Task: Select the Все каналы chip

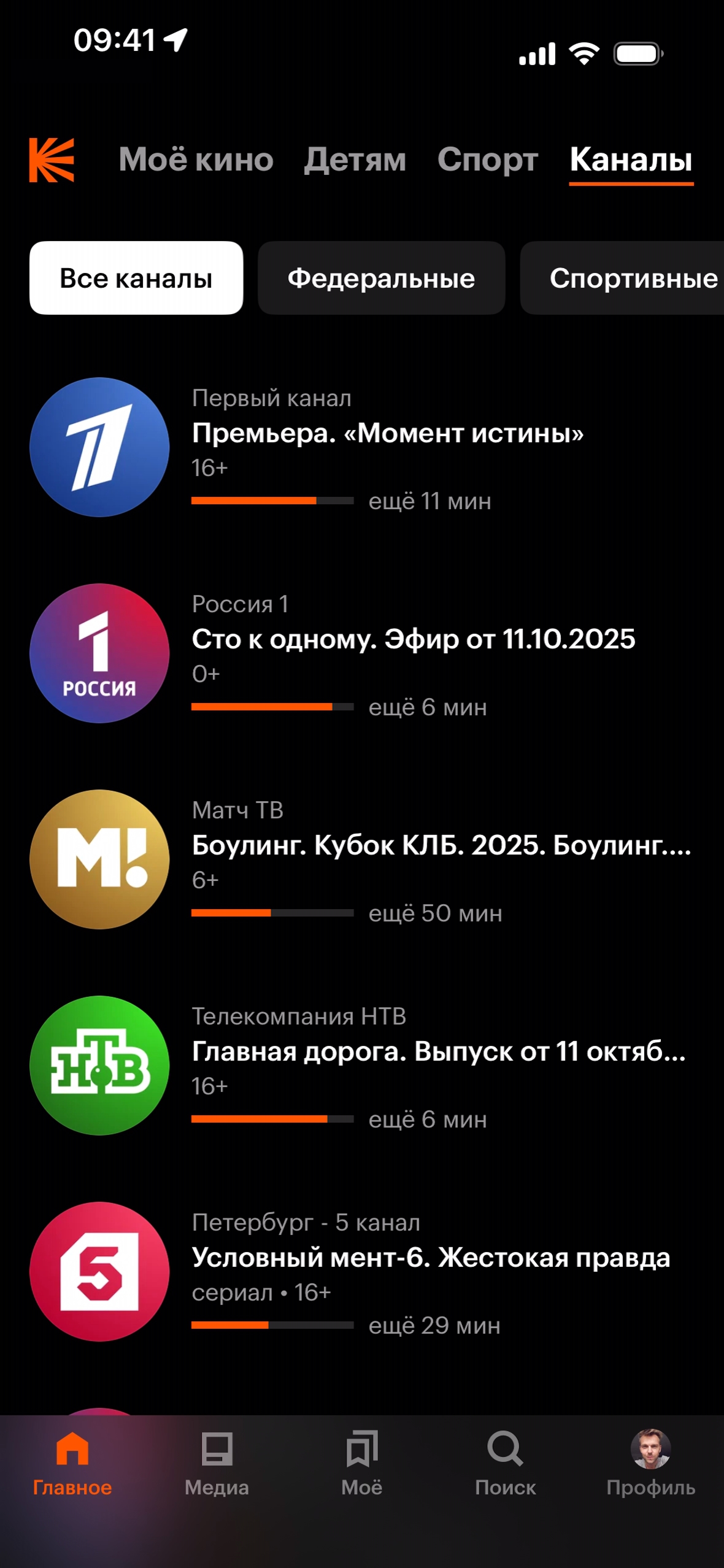Action: pos(136,279)
